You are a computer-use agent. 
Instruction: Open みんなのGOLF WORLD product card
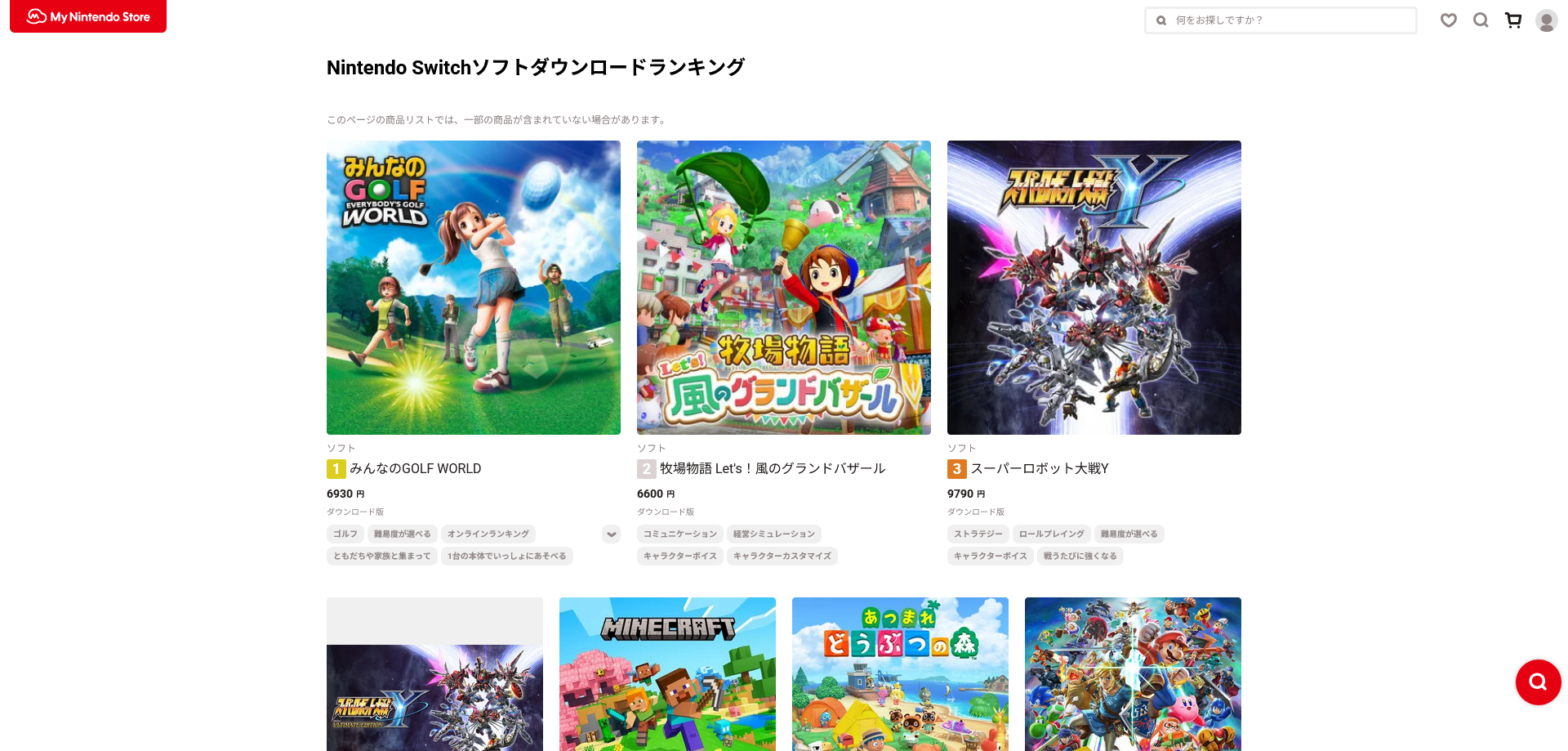point(473,288)
